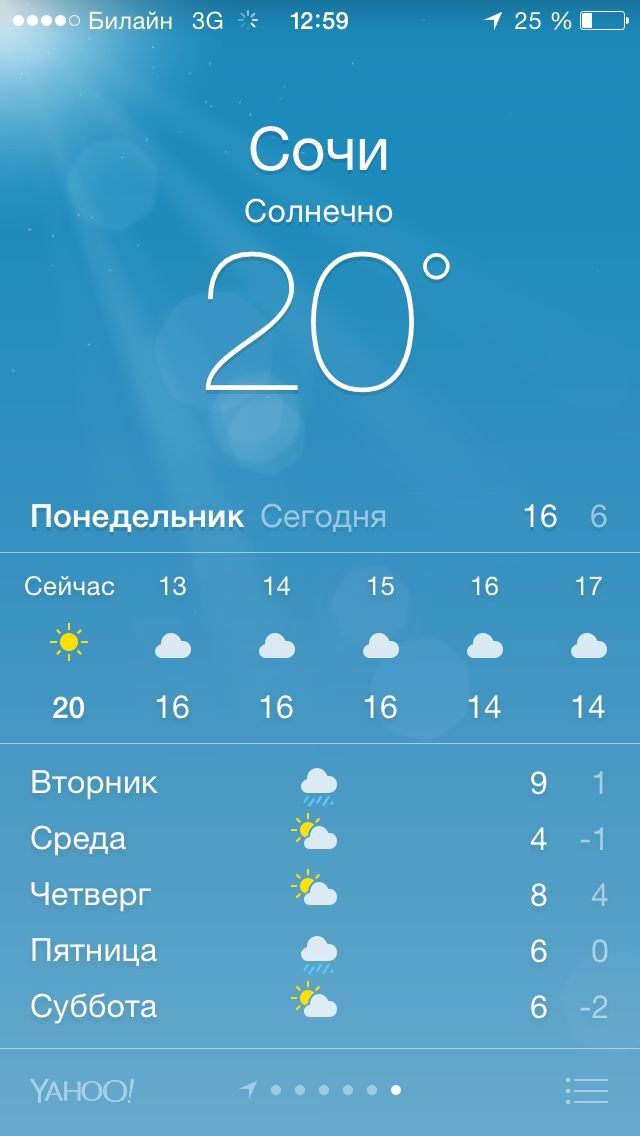Toggle details on the 20° temperature
The height and width of the screenshot is (1136, 640).
(328, 322)
